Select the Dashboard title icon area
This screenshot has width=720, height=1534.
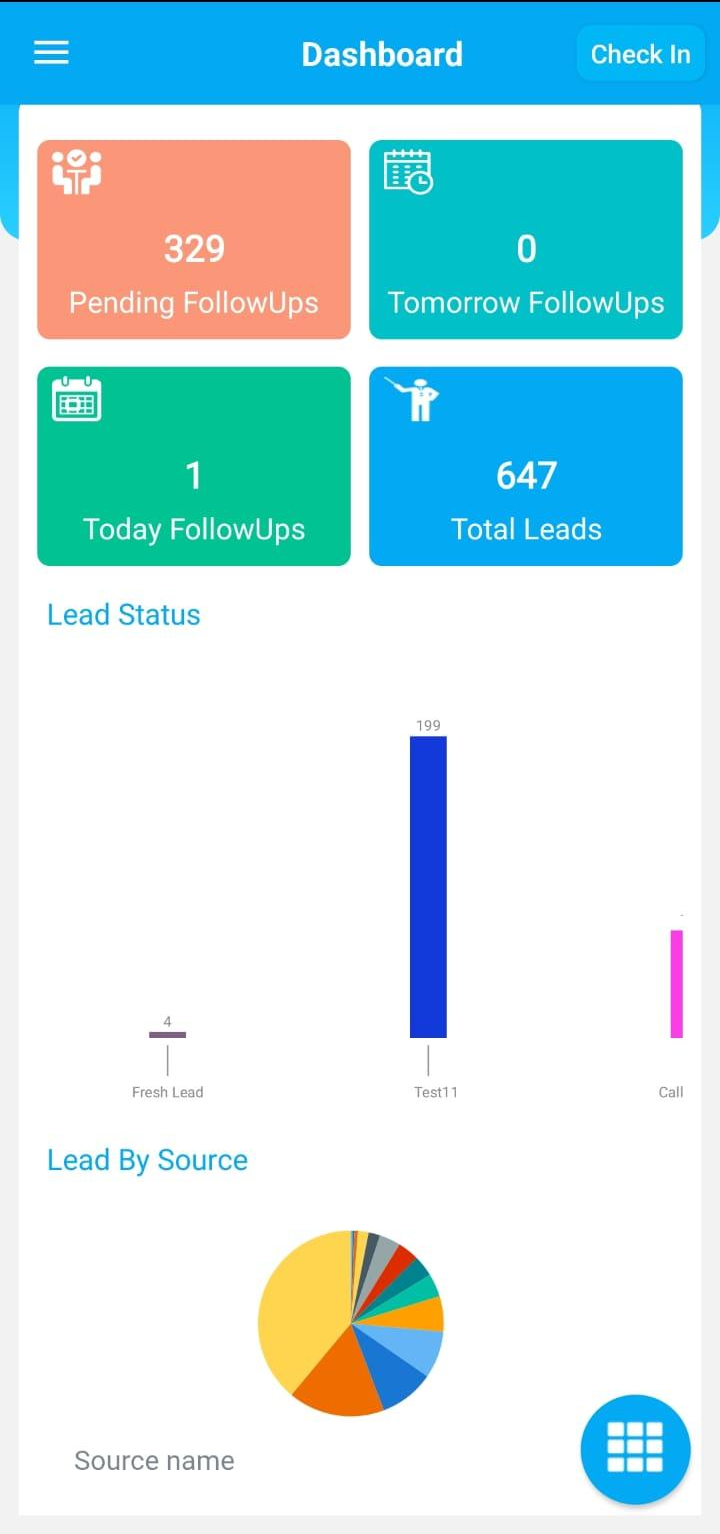click(x=382, y=54)
